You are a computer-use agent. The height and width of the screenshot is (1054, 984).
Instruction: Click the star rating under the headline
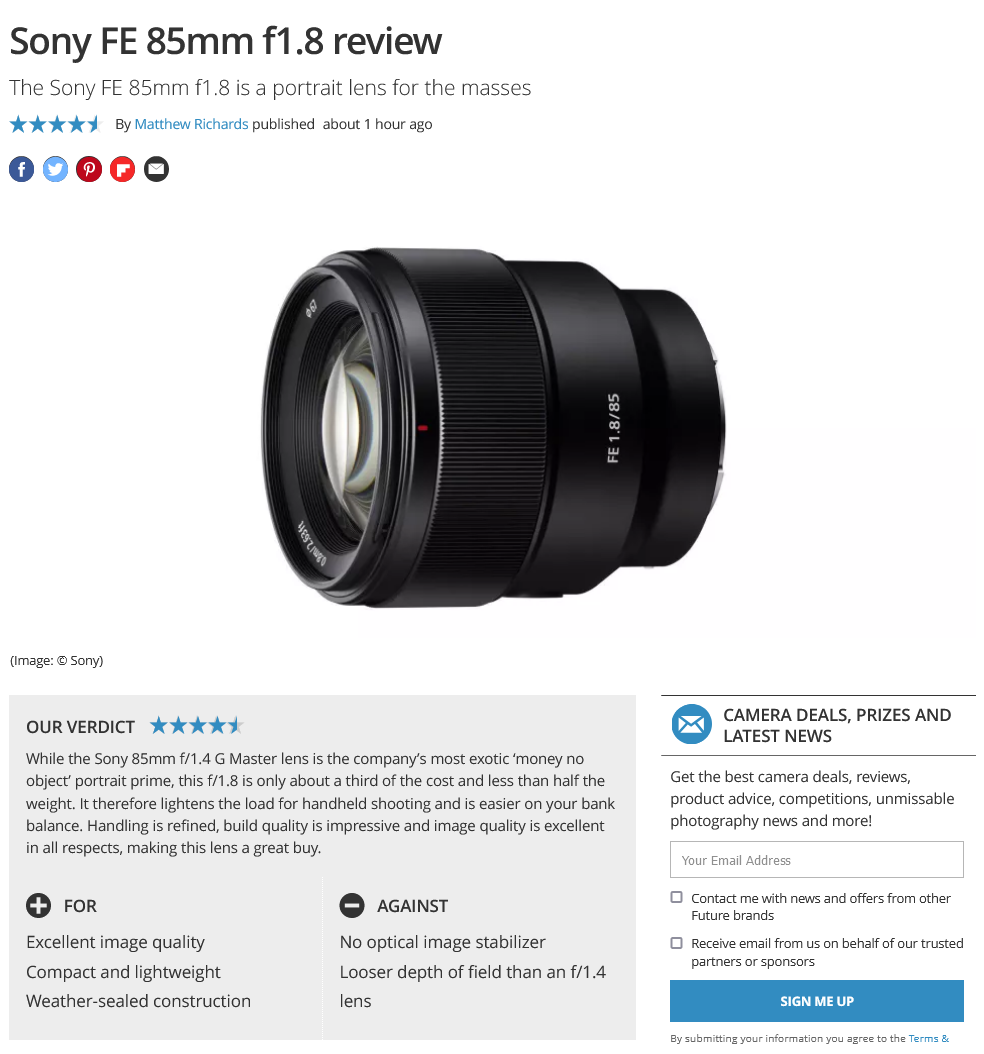(x=55, y=124)
